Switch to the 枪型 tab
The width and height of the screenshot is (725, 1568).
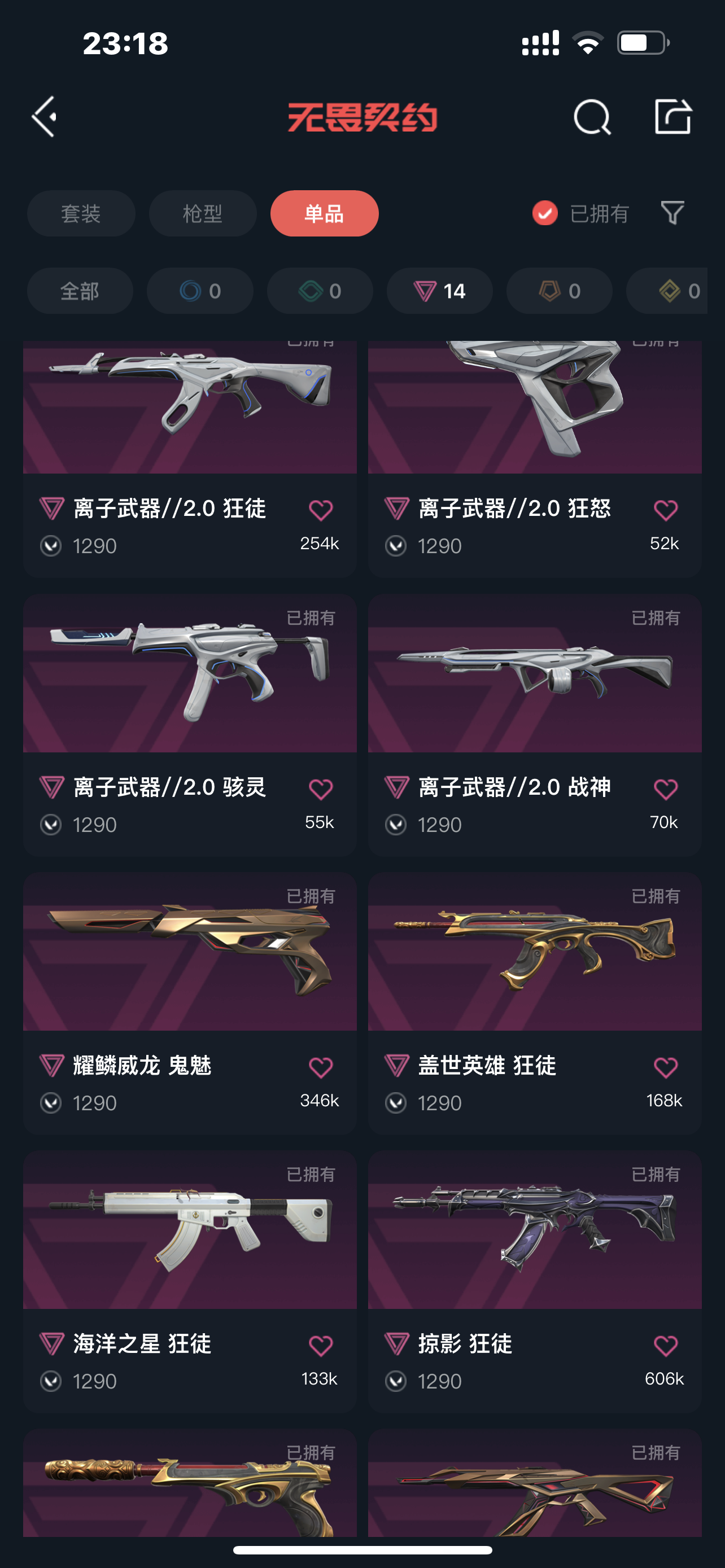203,214
